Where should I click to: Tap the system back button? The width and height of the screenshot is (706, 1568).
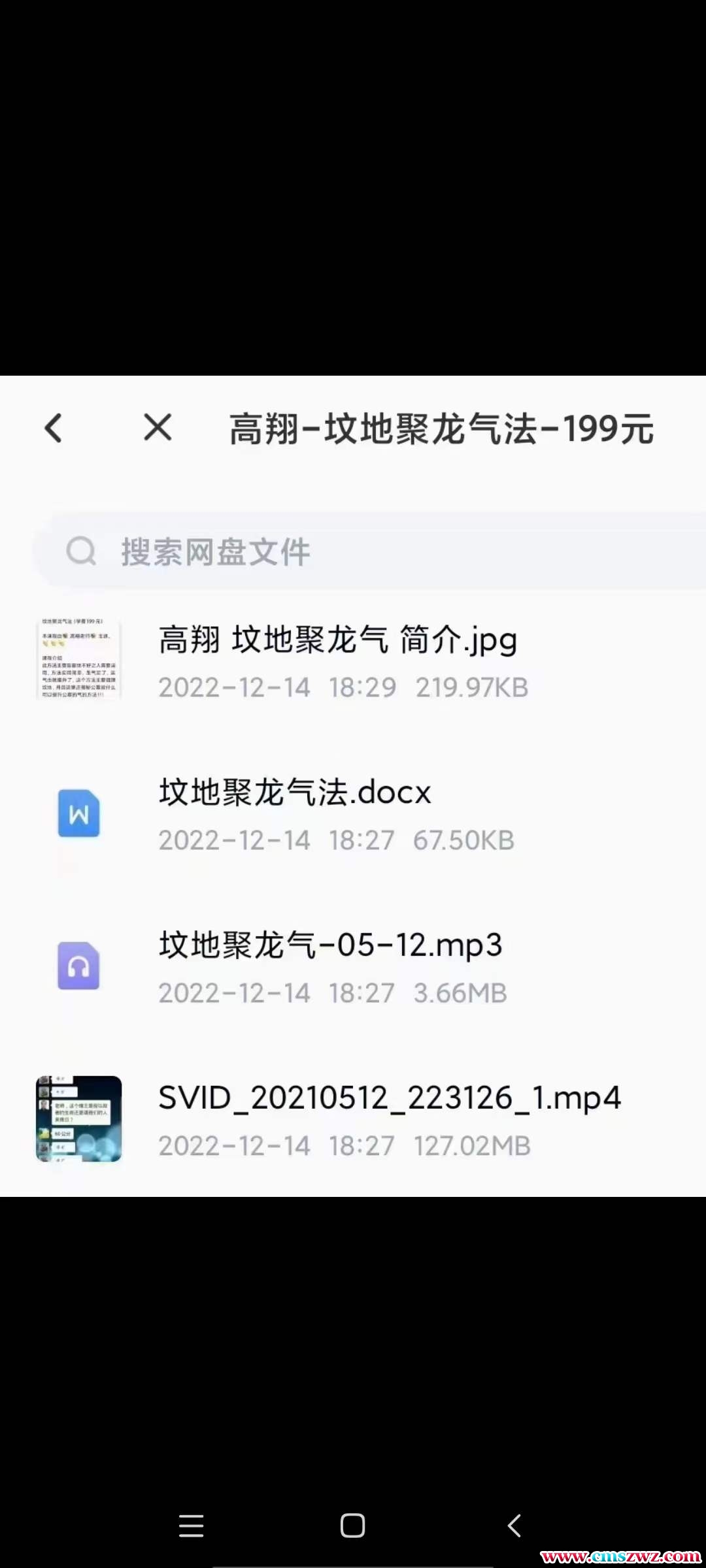pos(514,1526)
